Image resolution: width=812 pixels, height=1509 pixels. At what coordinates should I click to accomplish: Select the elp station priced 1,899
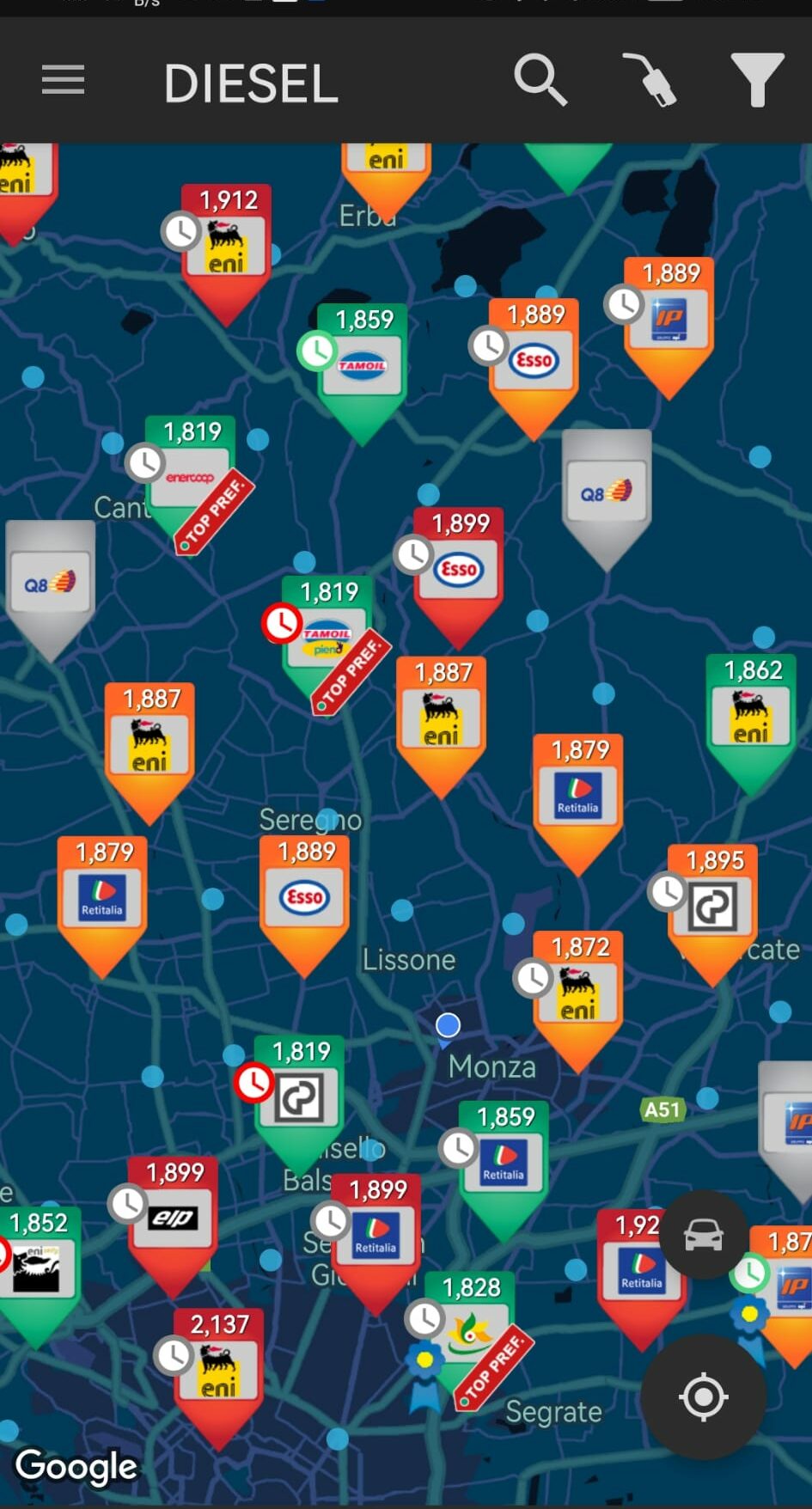(173, 1218)
